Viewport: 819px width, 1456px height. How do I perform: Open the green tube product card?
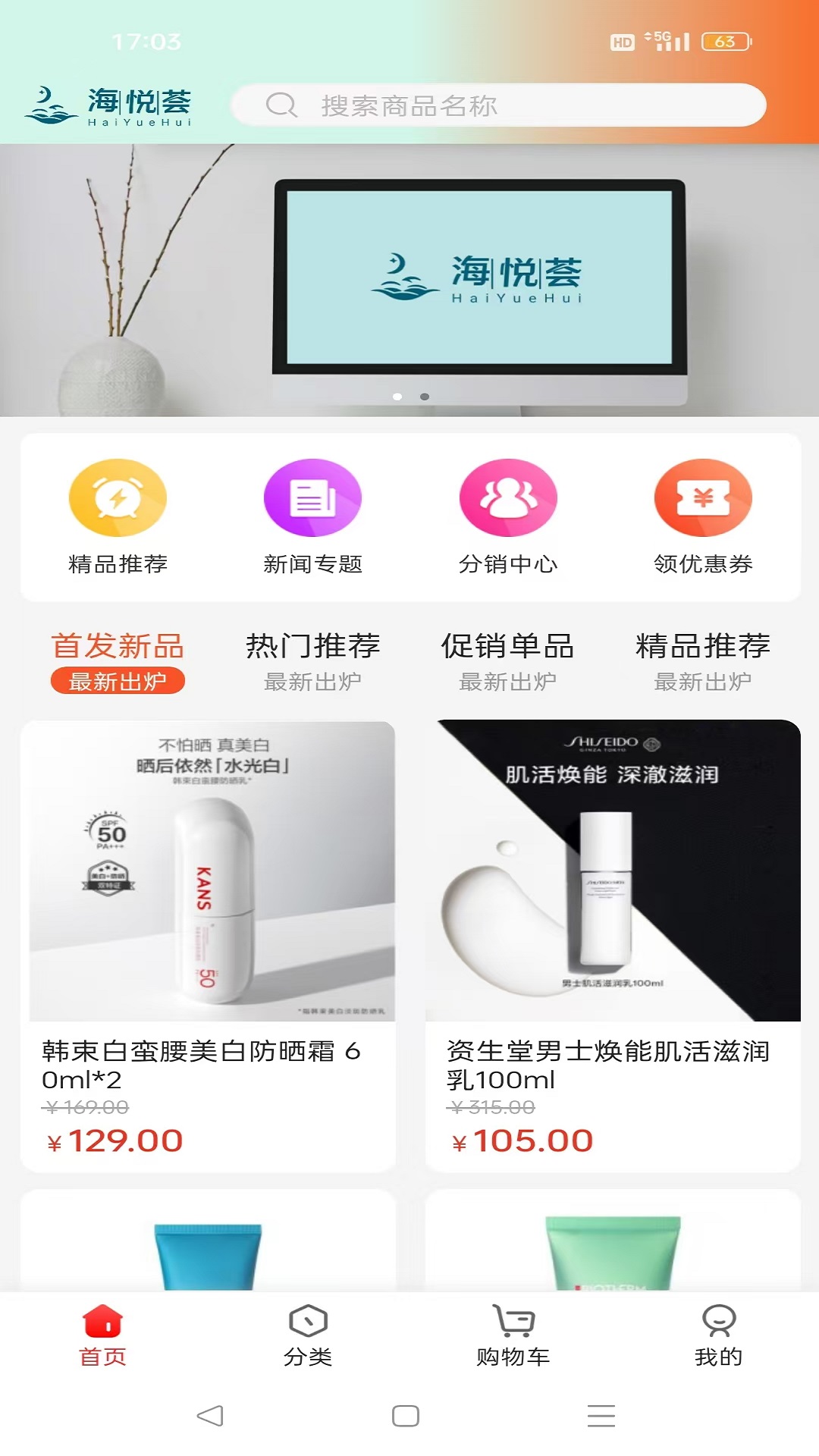[613, 1244]
